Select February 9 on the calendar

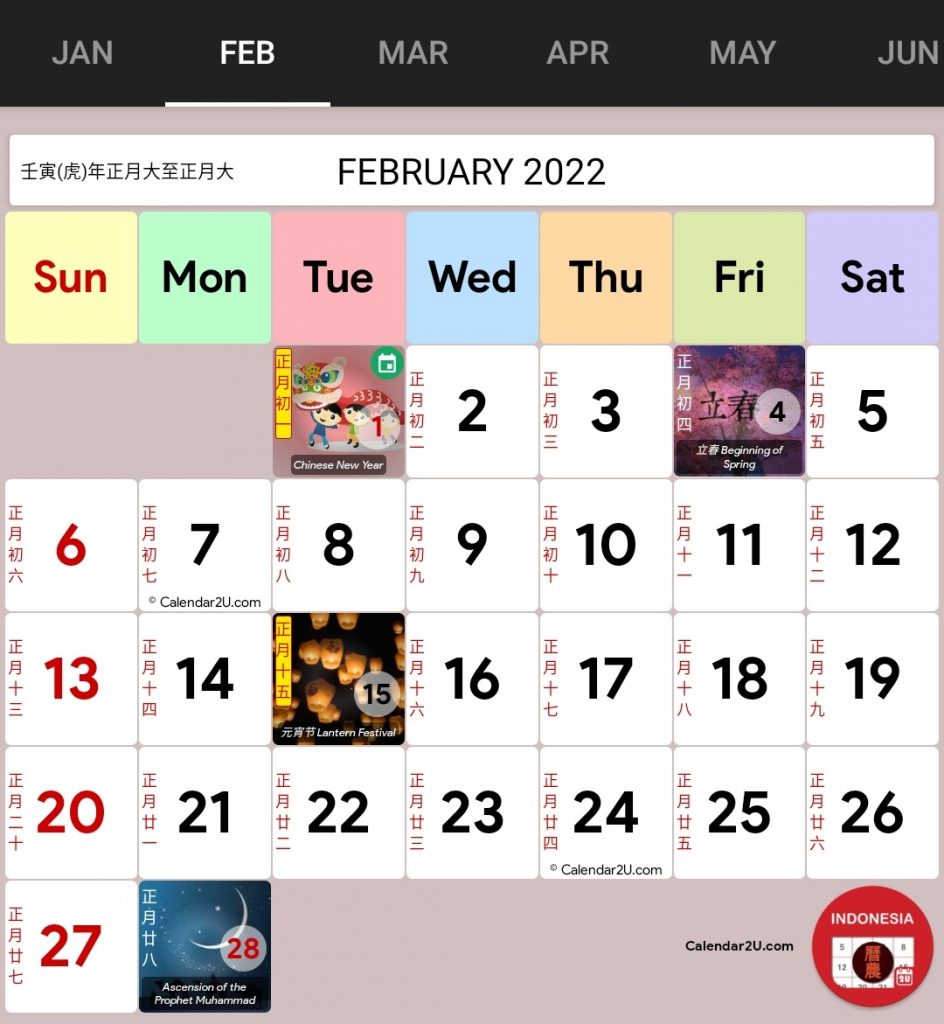click(x=472, y=545)
